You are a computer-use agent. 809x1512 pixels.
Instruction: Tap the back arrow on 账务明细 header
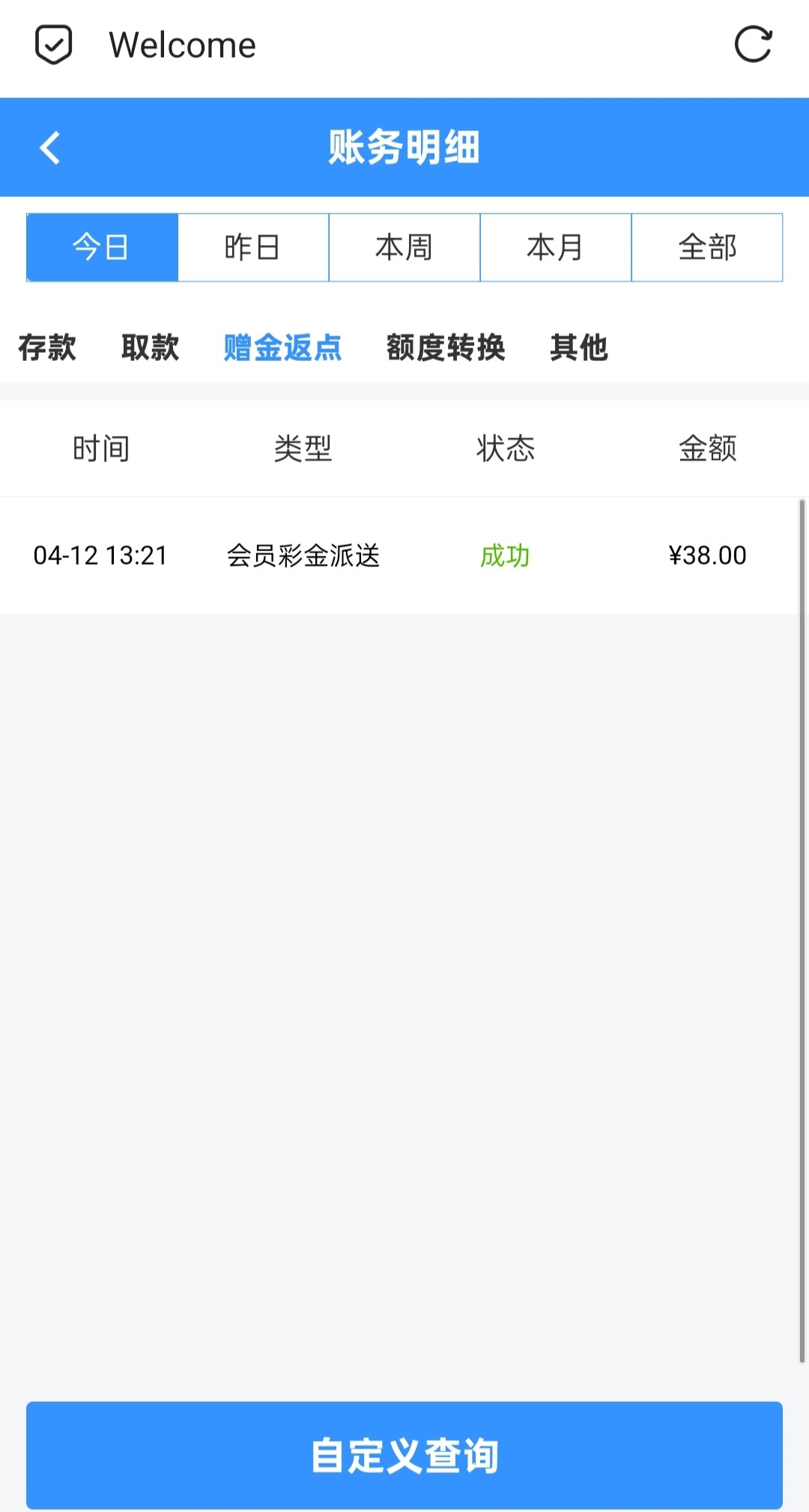(x=50, y=147)
